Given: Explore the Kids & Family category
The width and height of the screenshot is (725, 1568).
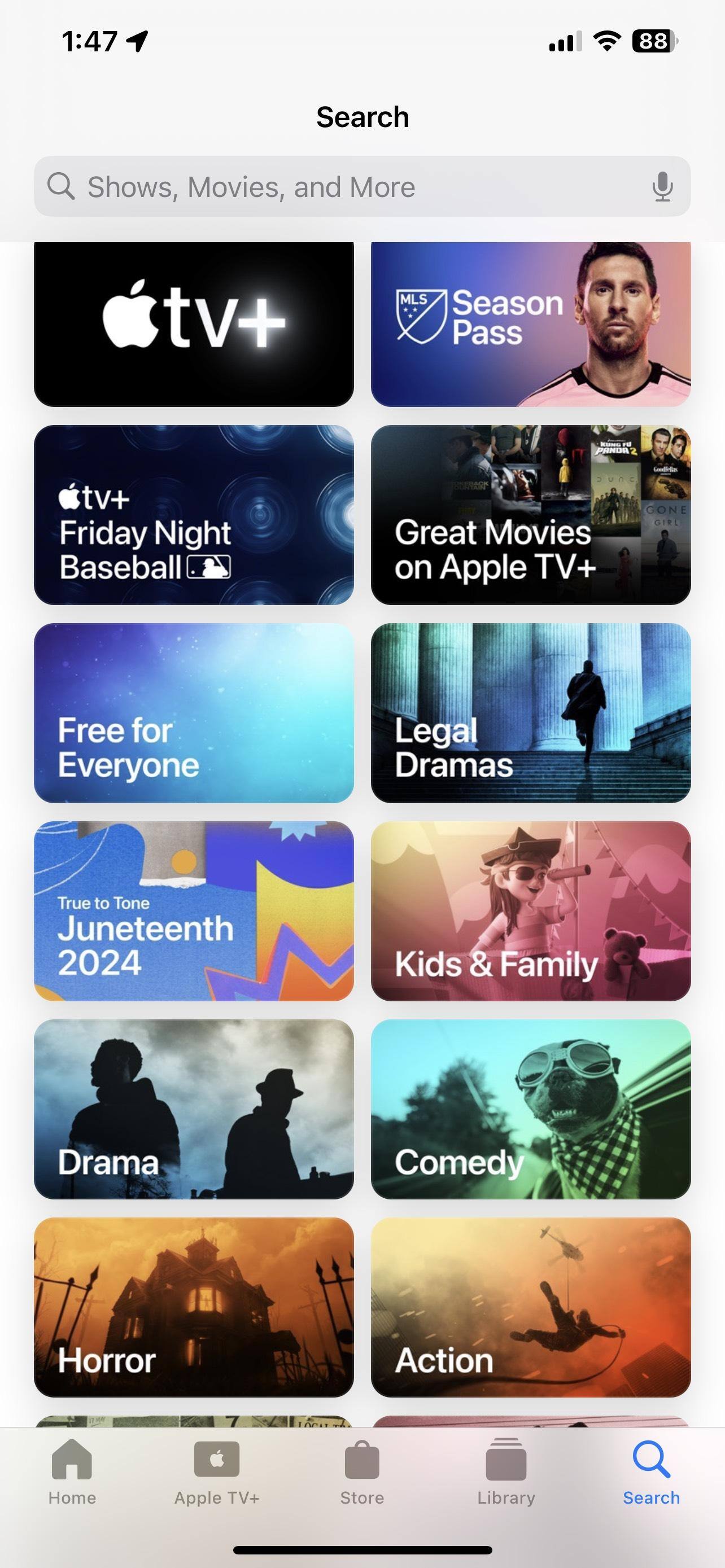Looking at the screenshot, I should [x=530, y=911].
